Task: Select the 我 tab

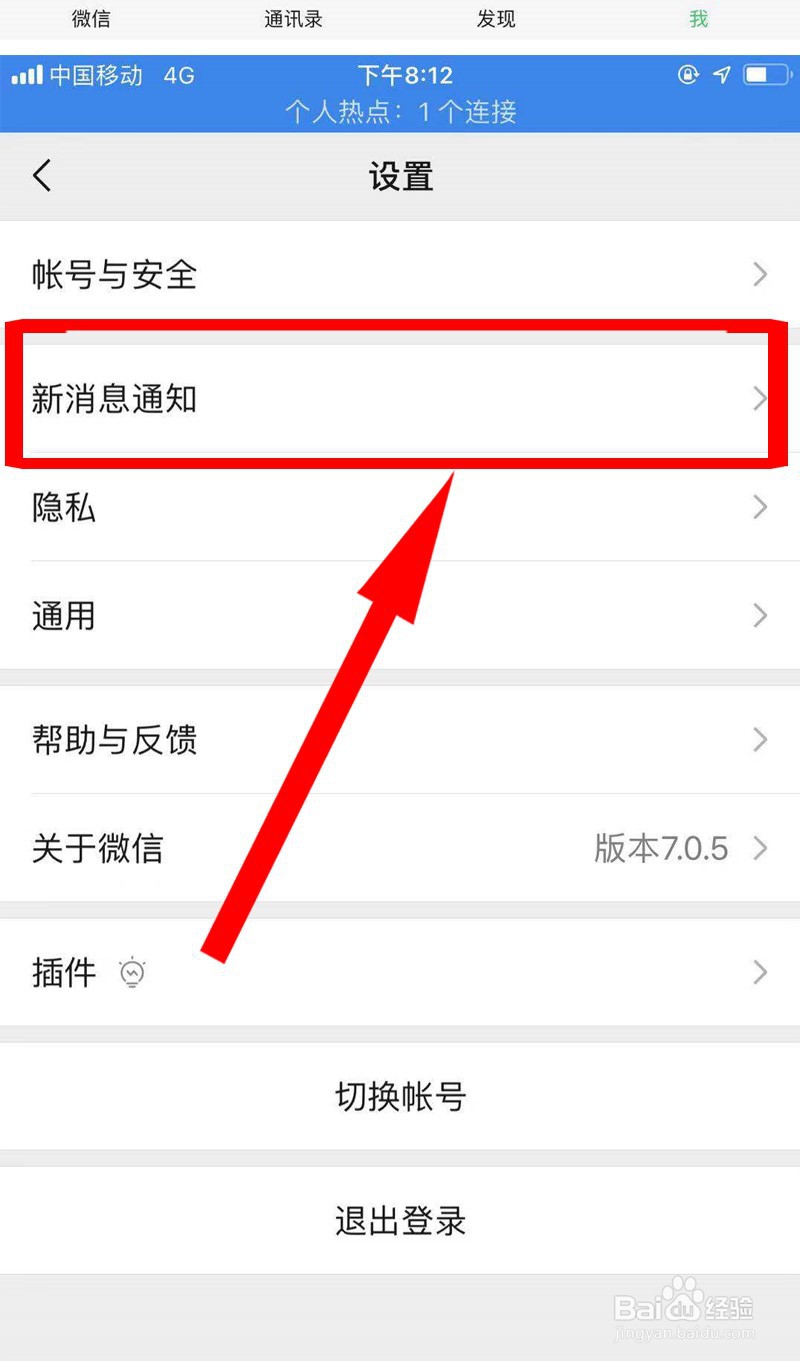Action: [698, 19]
